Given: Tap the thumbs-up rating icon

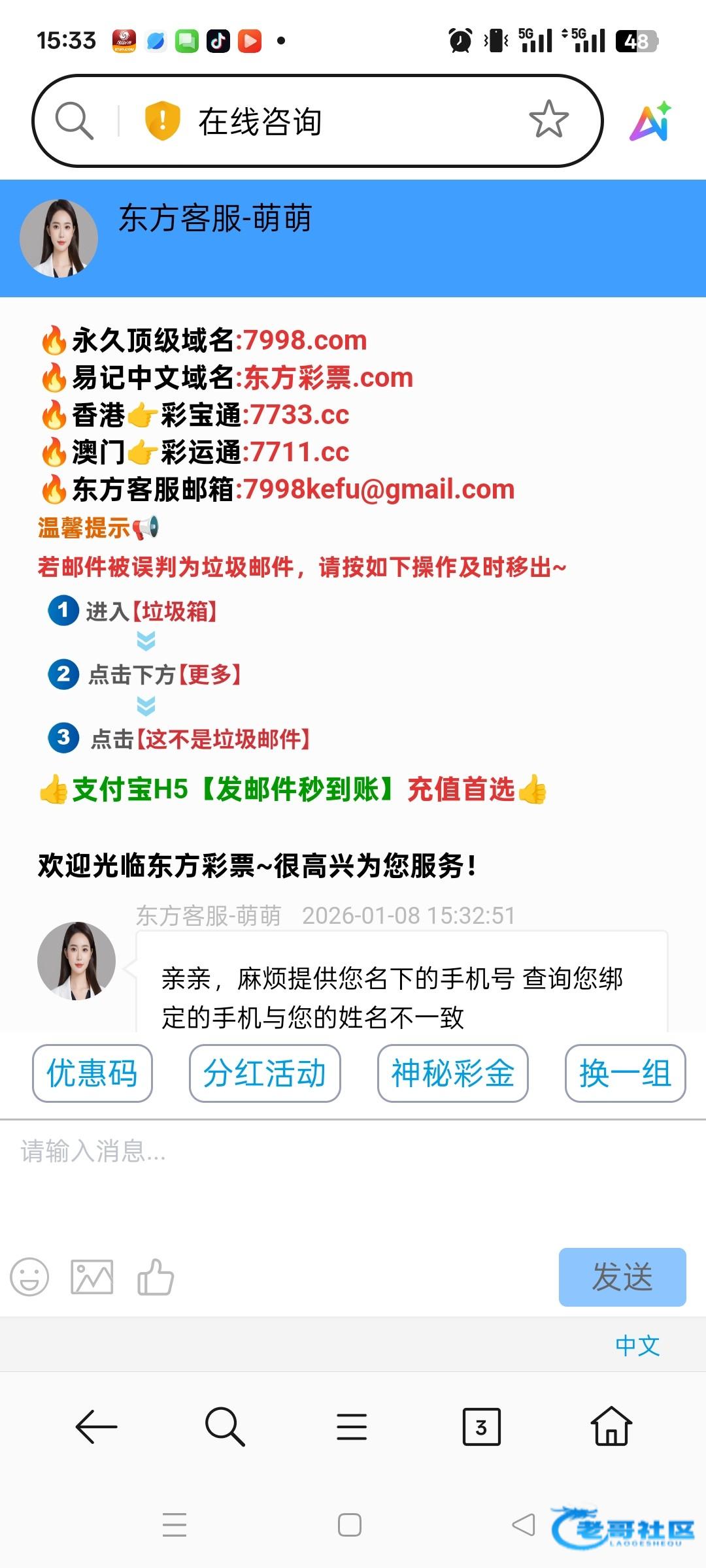Looking at the screenshot, I should (156, 1277).
